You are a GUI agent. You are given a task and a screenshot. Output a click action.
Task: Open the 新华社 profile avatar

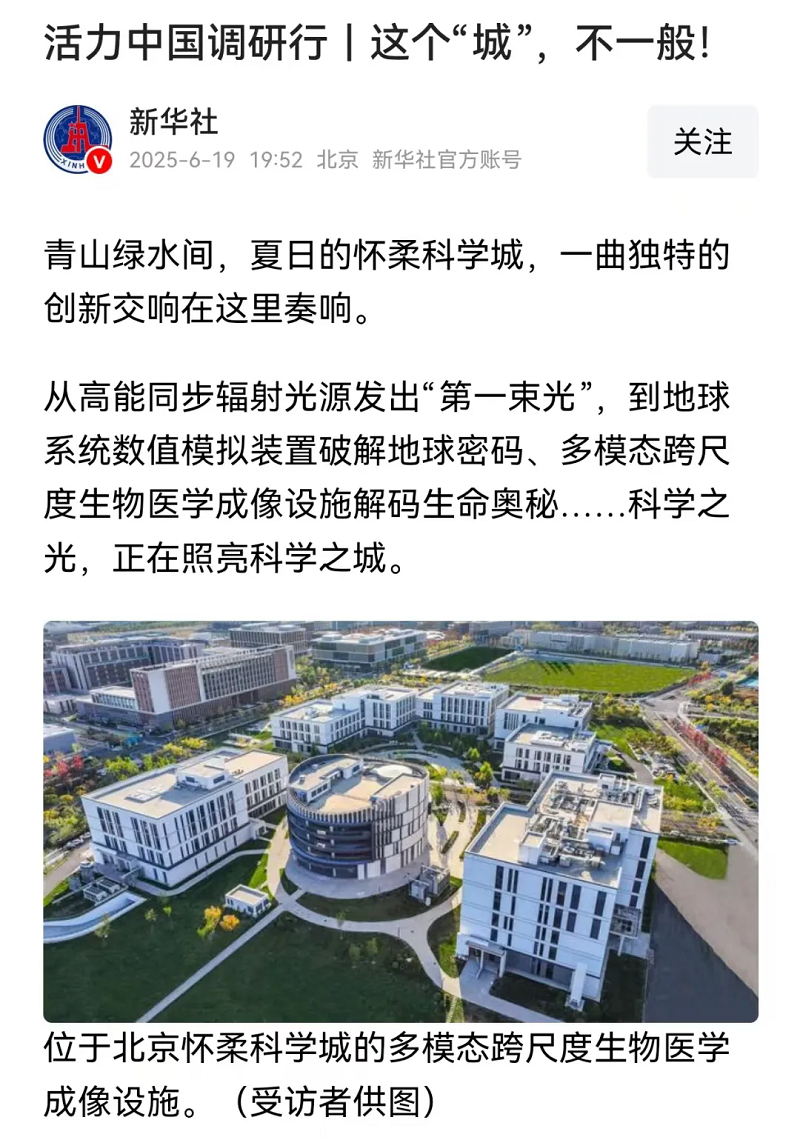(x=78, y=140)
